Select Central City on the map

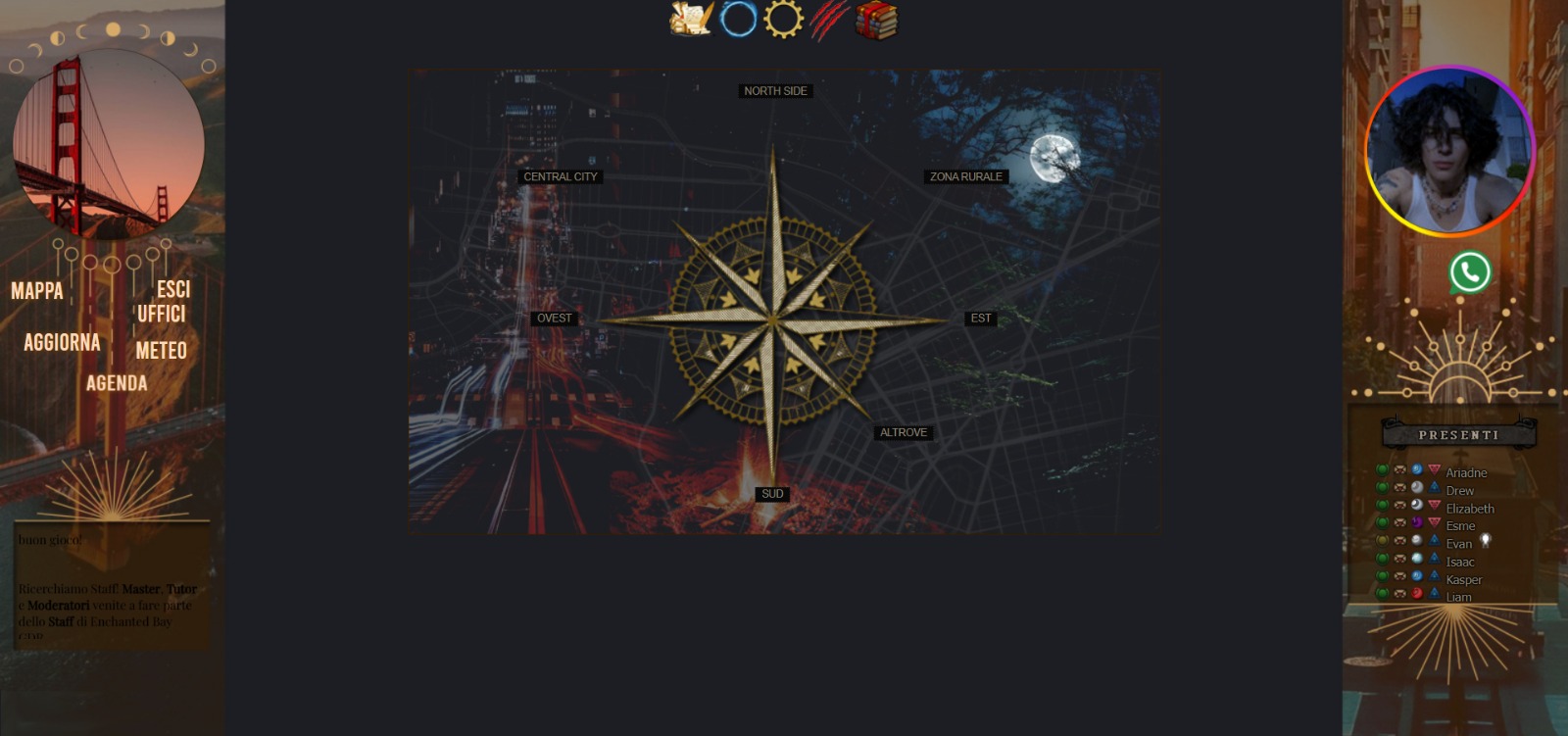pos(560,177)
